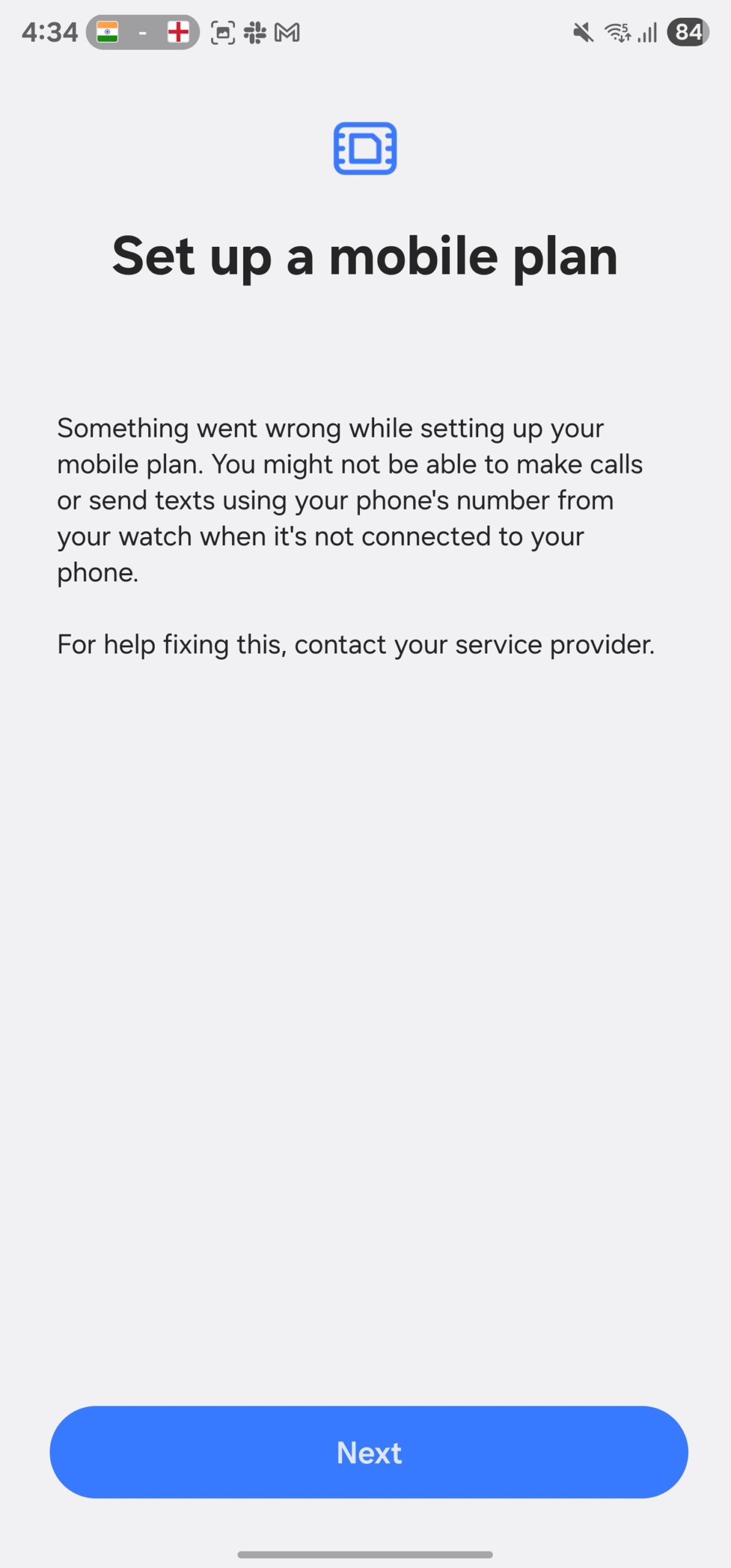Tap the 84 battery indicator
The height and width of the screenshot is (1568, 731).
[687, 32]
